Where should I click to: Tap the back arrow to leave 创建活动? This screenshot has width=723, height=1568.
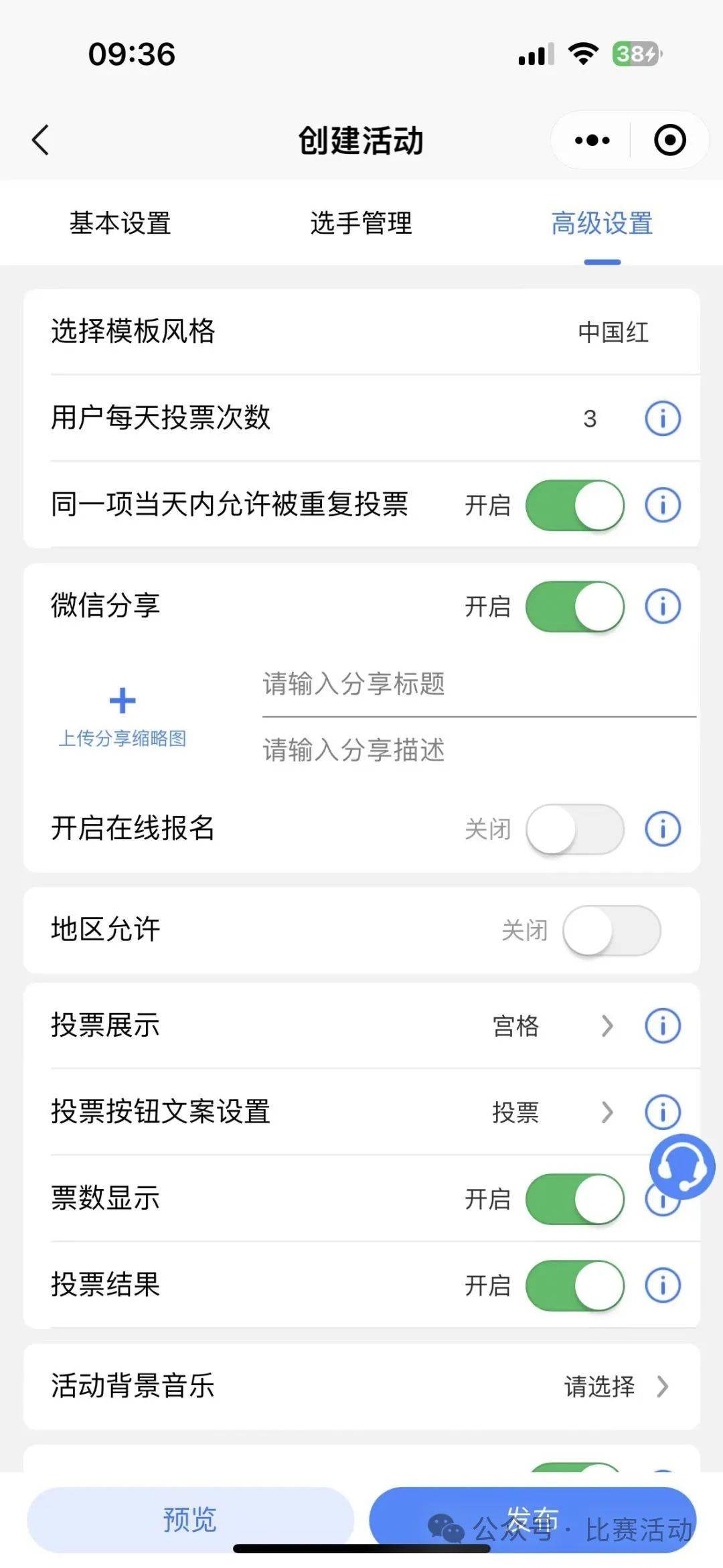[x=42, y=140]
